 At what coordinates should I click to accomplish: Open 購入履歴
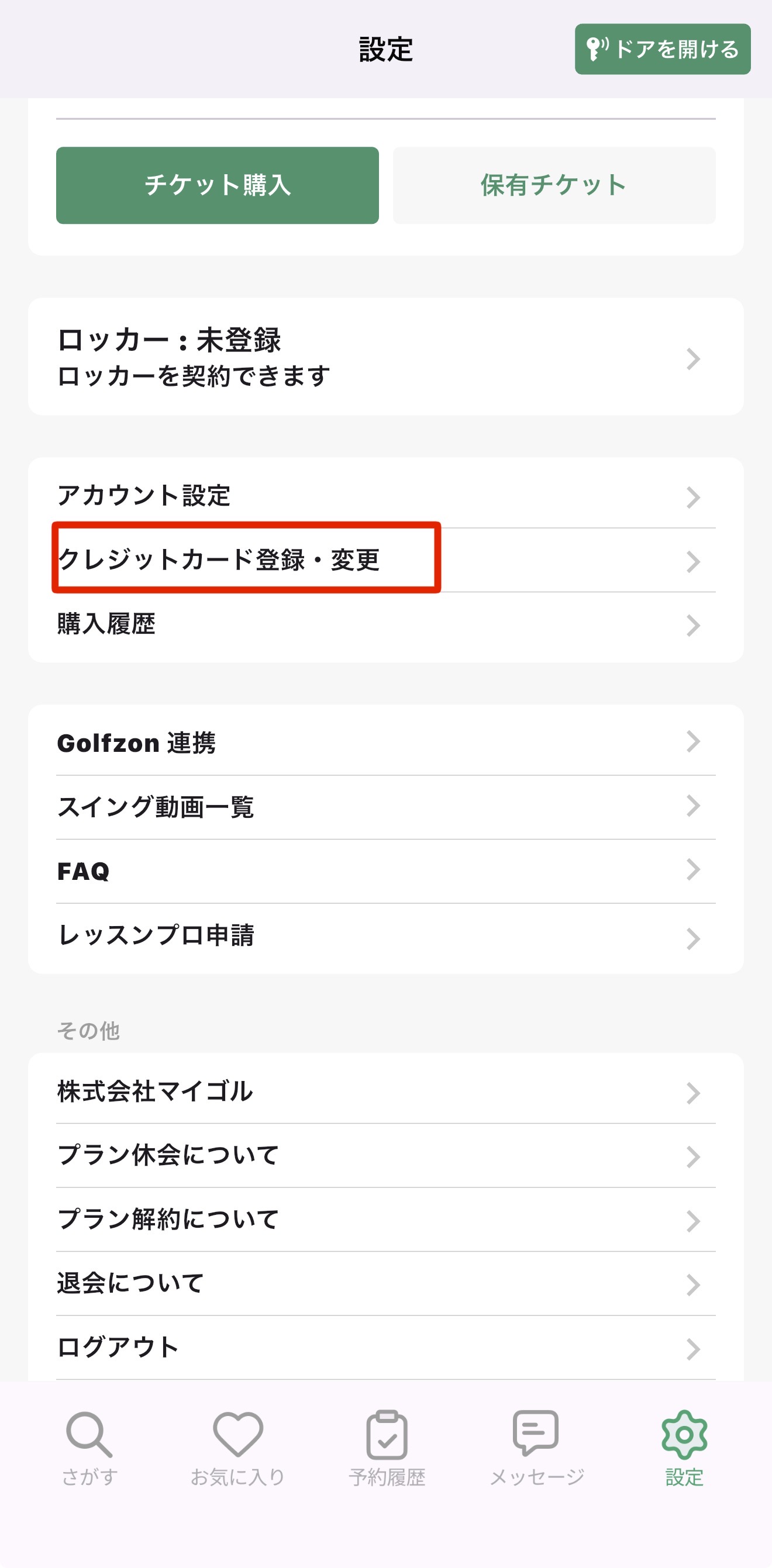pyautogui.click(x=385, y=624)
